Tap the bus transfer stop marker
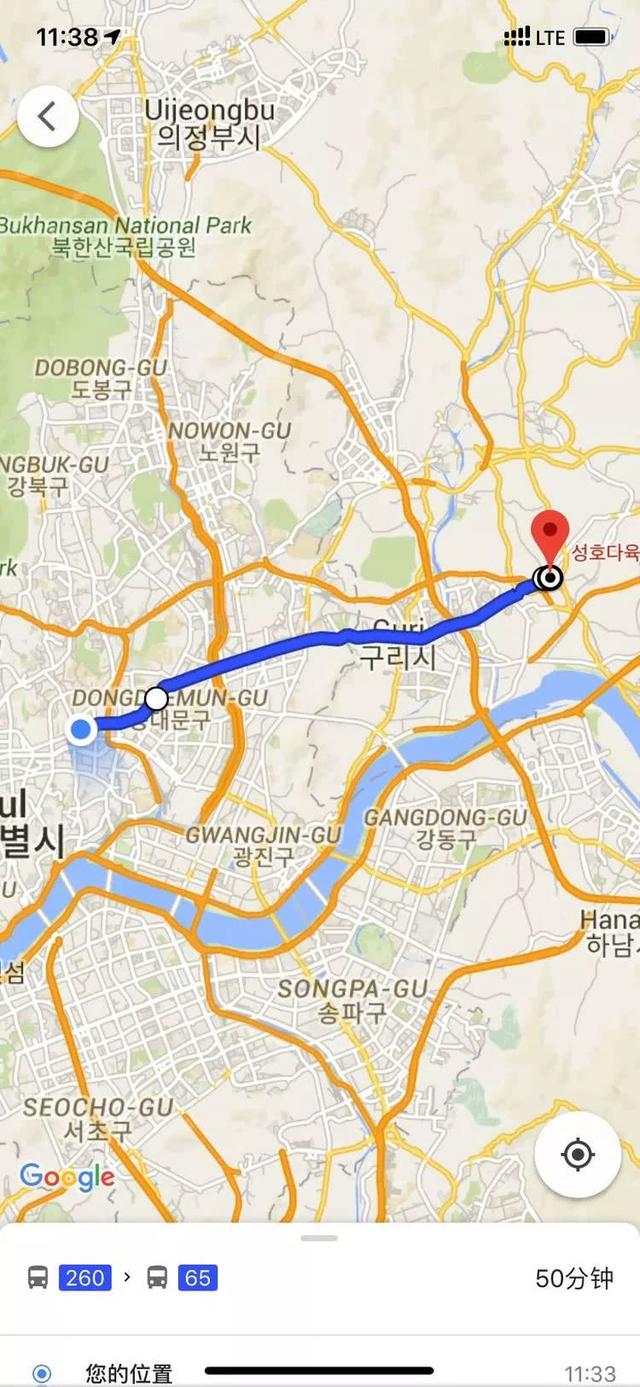Screen dimensions: 640x1387 click(x=157, y=698)
